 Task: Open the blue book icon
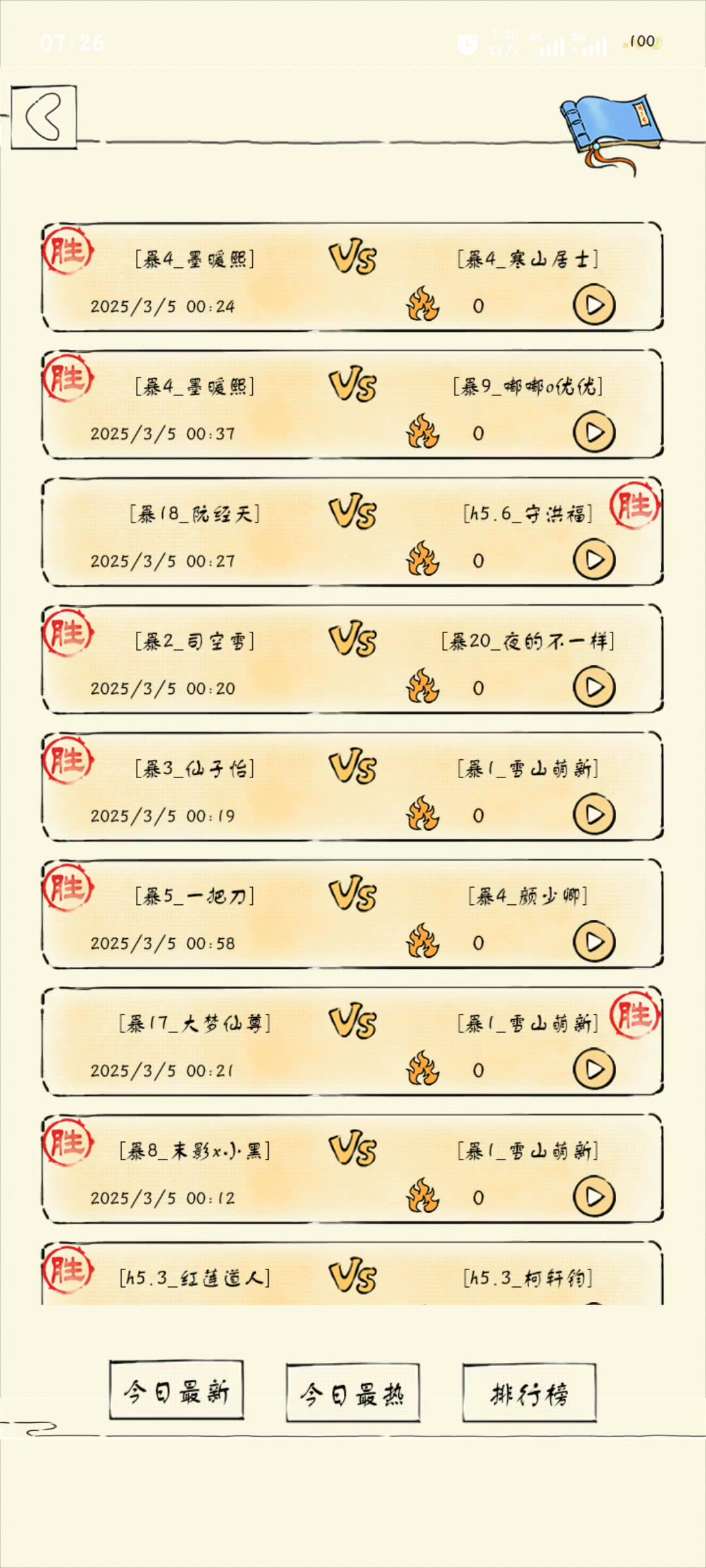pos(612,127)
